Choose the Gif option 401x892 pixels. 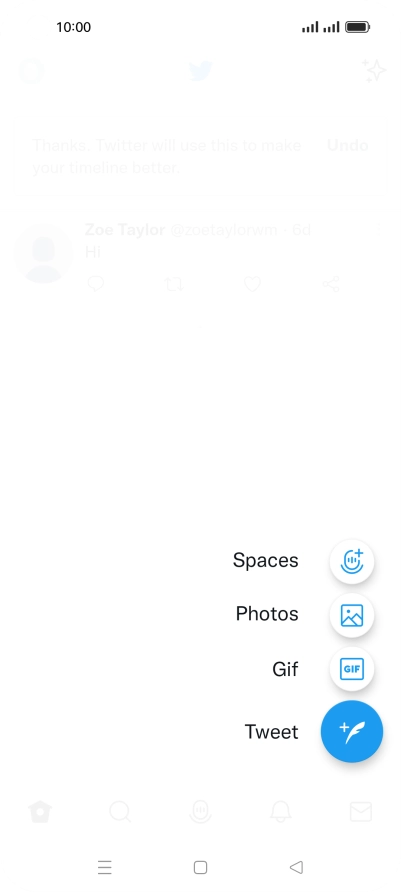tap(352, 668)
